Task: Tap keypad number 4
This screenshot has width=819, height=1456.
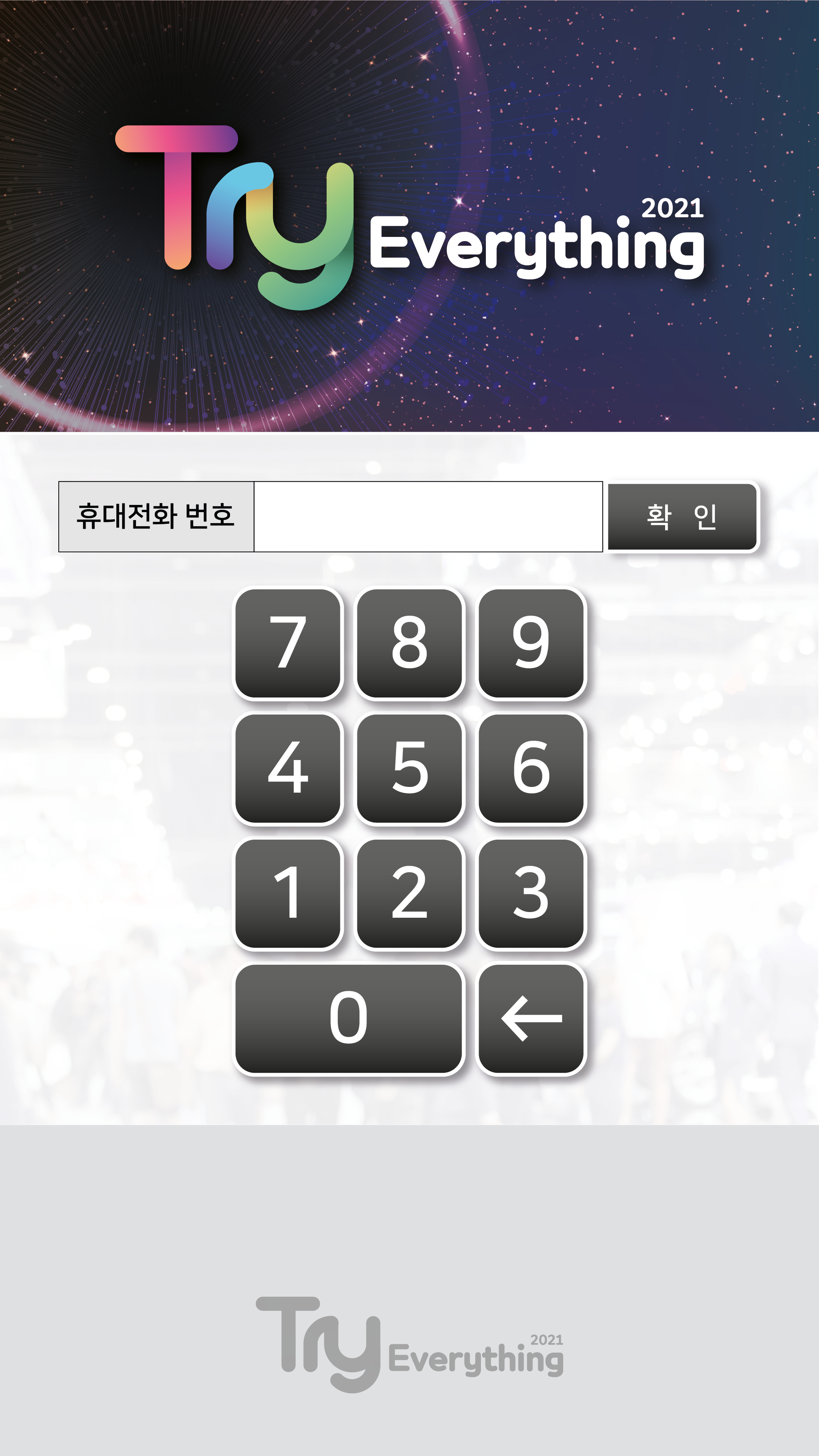Action: pyautogui.click(x=288, y=768)
